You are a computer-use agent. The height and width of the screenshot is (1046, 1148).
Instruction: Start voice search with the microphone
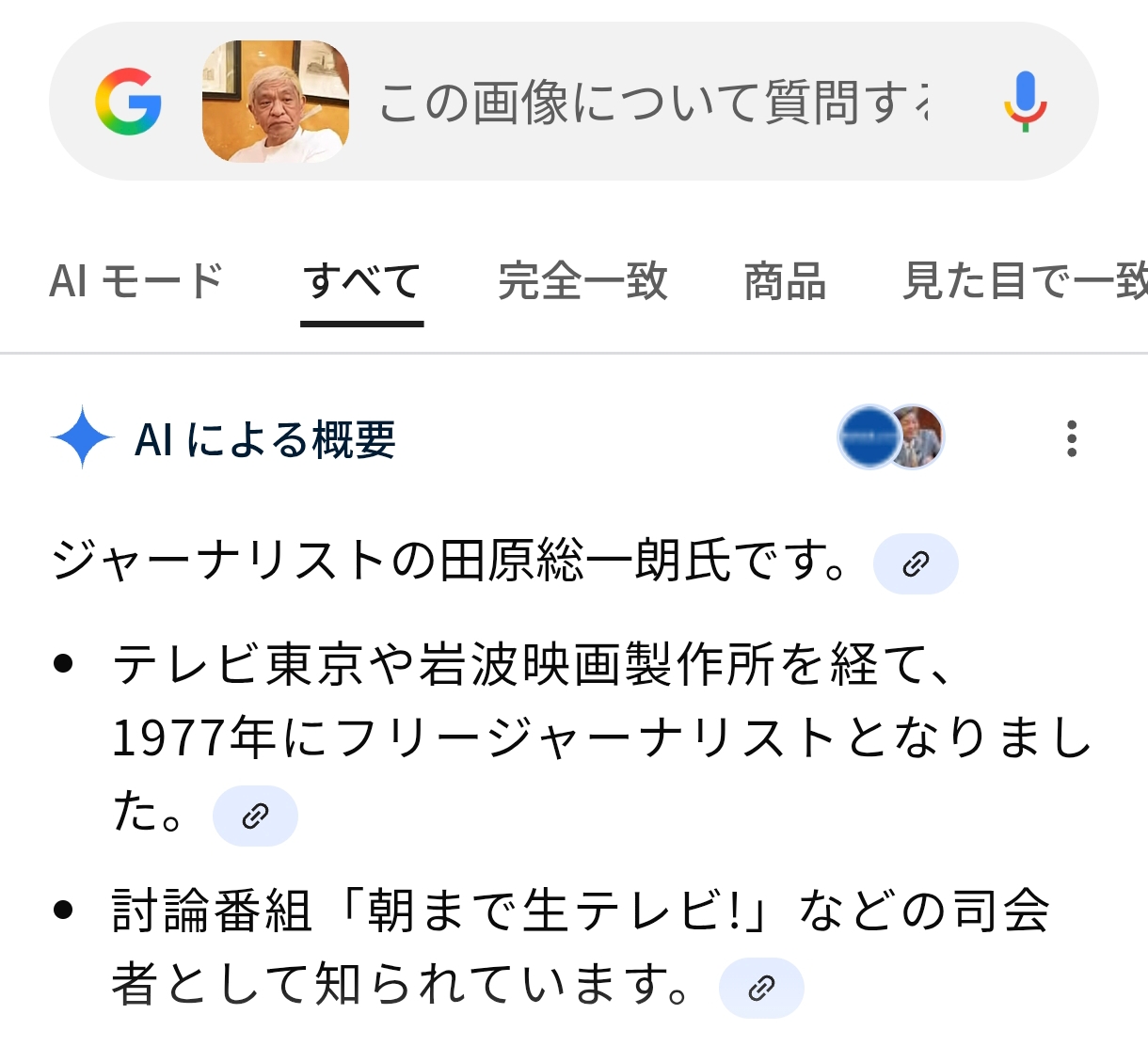(x=1025, y=102)
